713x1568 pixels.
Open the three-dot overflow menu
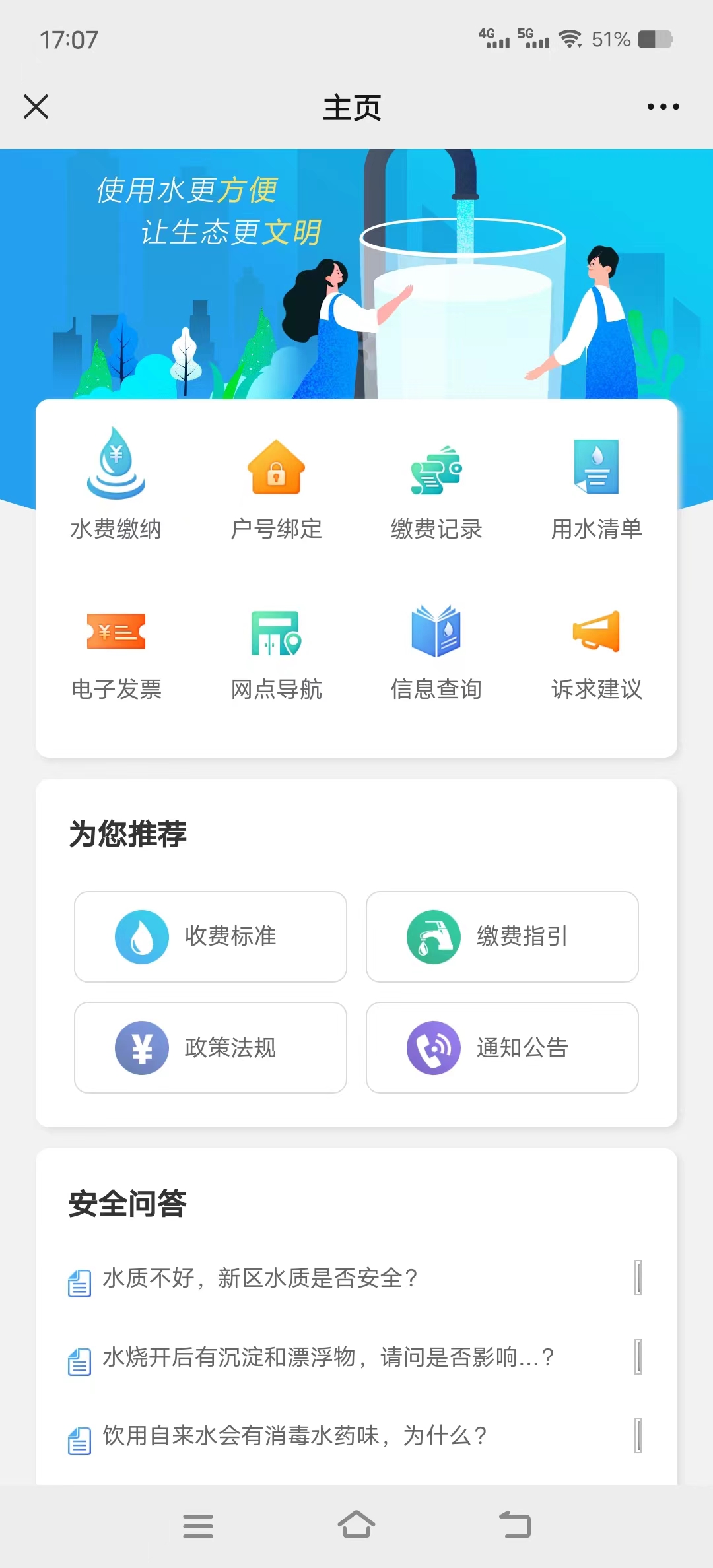click(x=663, y=106)
